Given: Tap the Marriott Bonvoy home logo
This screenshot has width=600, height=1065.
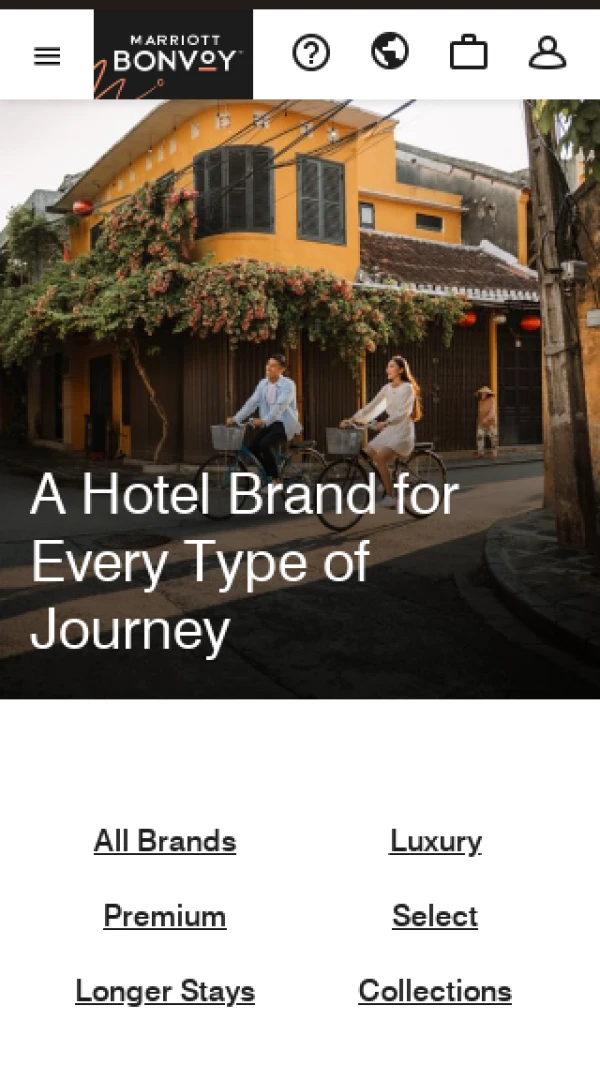Looking at the screenshot, I should tap(173, 55).
